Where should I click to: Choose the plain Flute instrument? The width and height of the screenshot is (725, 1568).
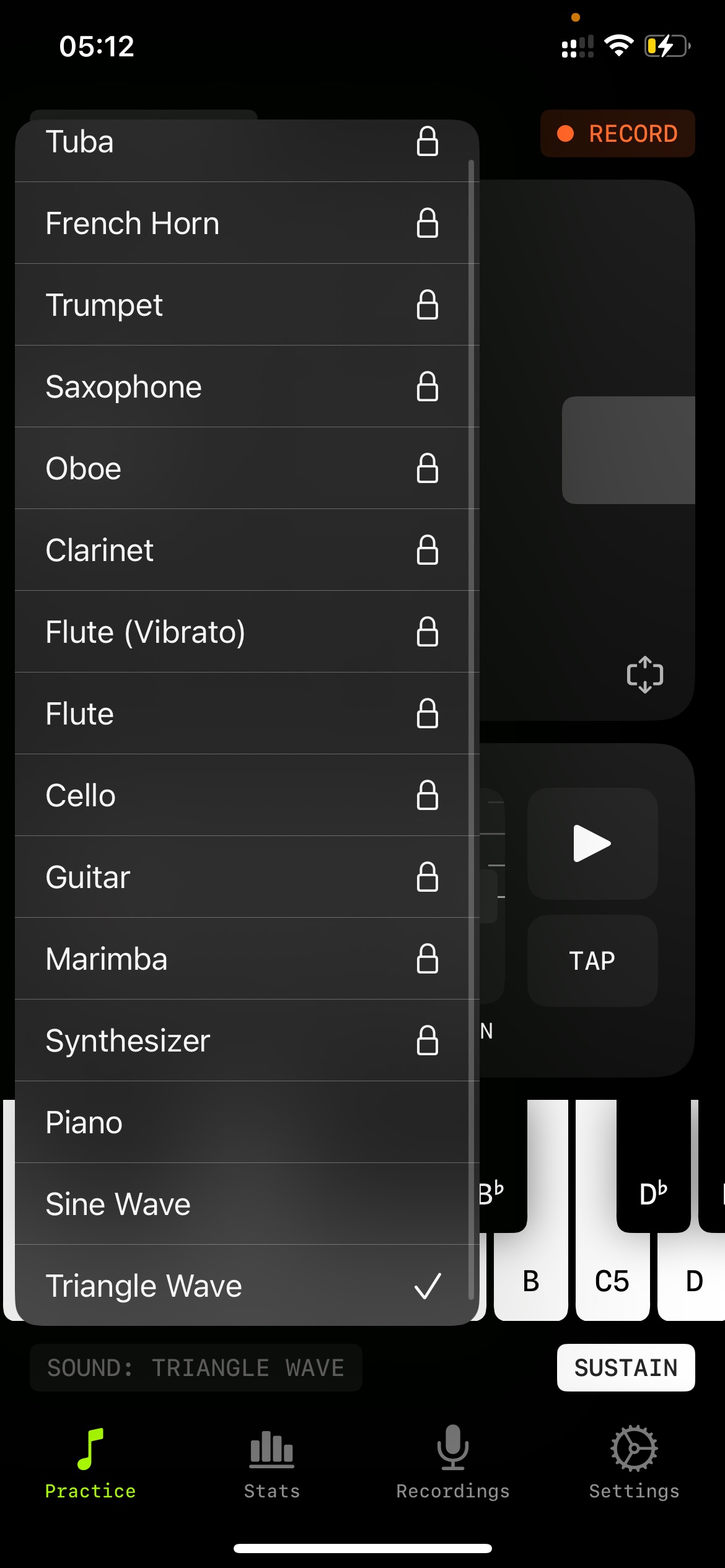click(x=247, y=713)
